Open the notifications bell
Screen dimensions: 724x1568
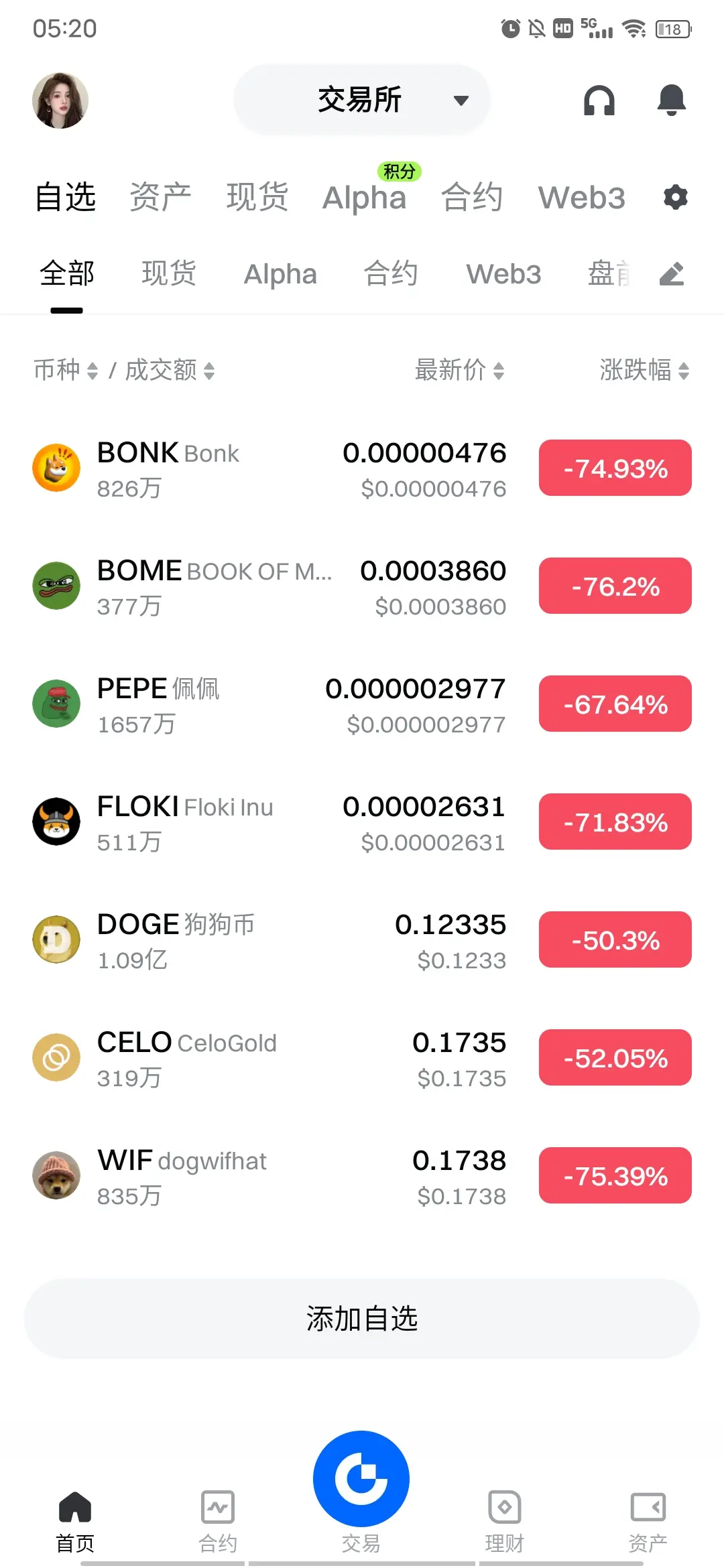click(671, 101)
